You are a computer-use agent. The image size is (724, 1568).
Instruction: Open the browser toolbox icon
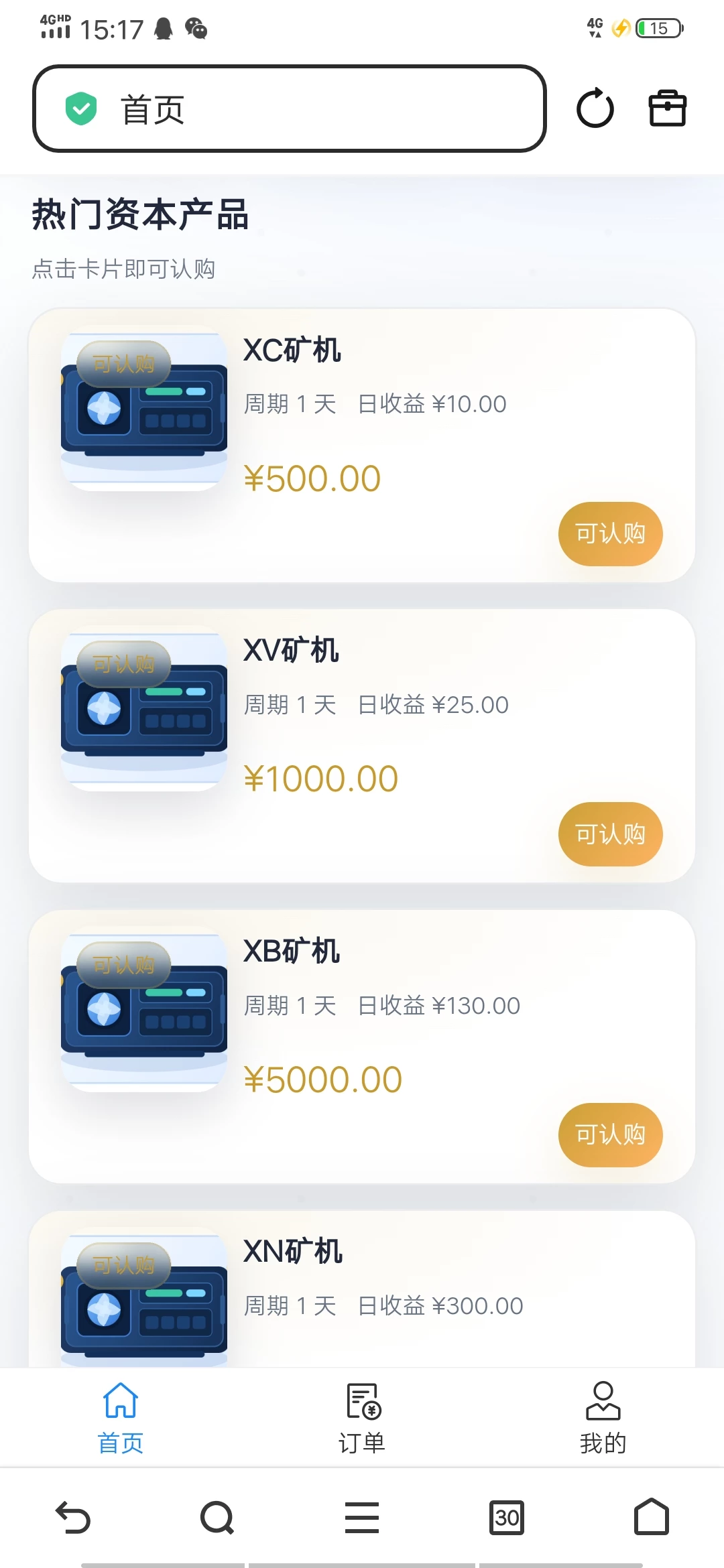[667, 109]
